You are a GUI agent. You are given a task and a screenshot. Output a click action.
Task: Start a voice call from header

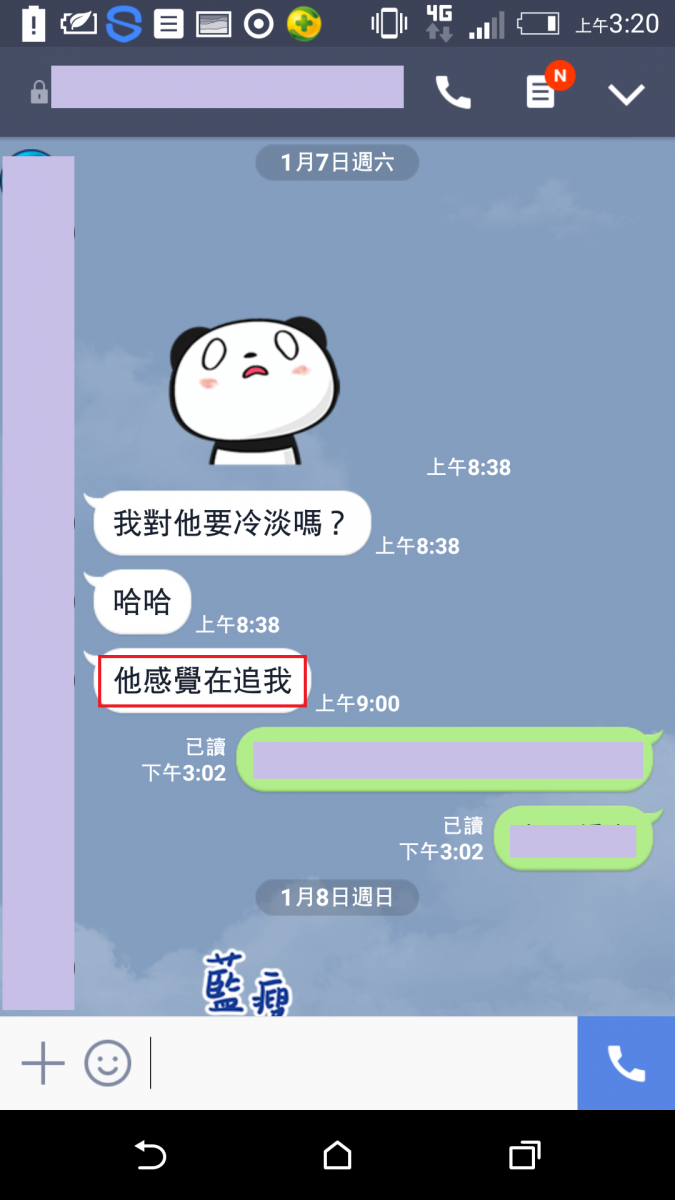pos(453,93)
